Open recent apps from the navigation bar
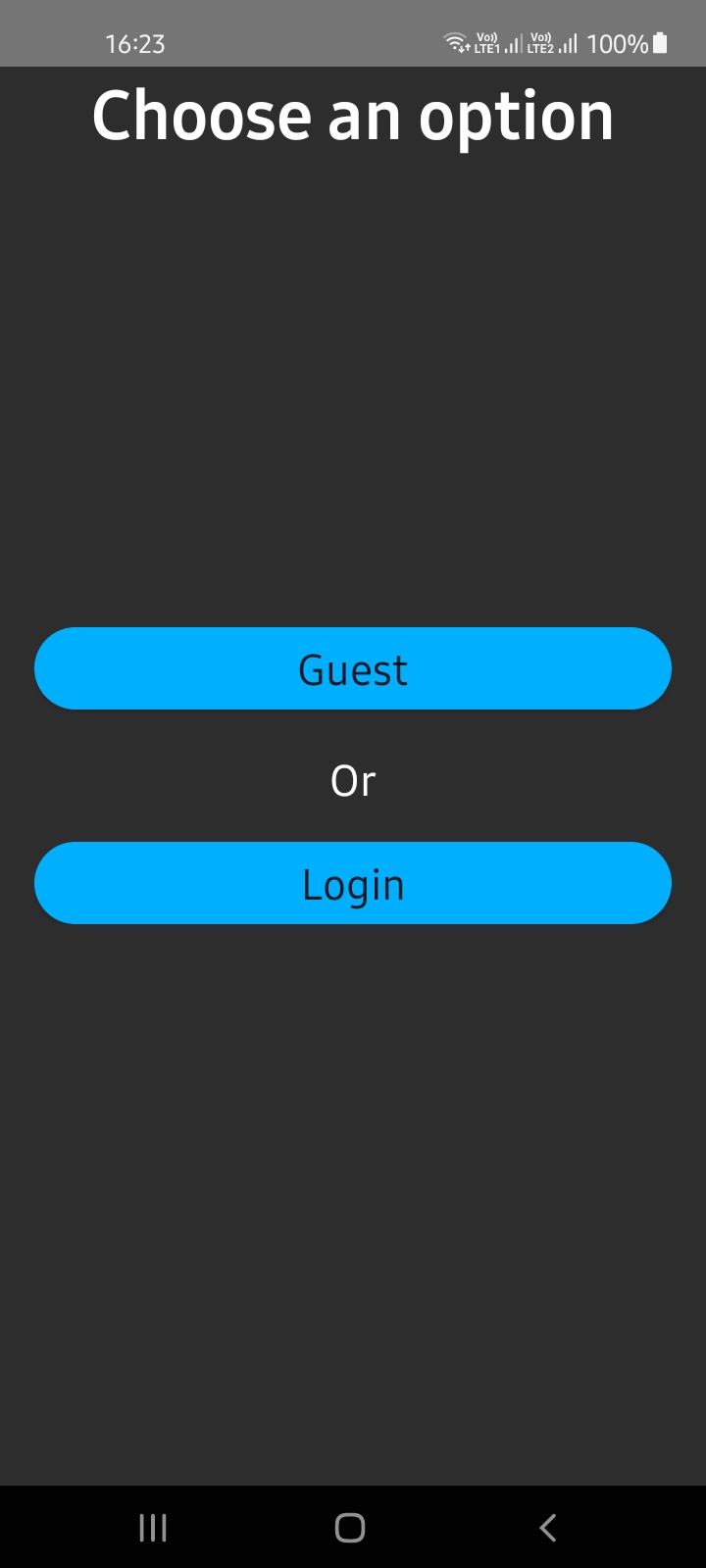The image size is (706, 1568). point(153,1527)
